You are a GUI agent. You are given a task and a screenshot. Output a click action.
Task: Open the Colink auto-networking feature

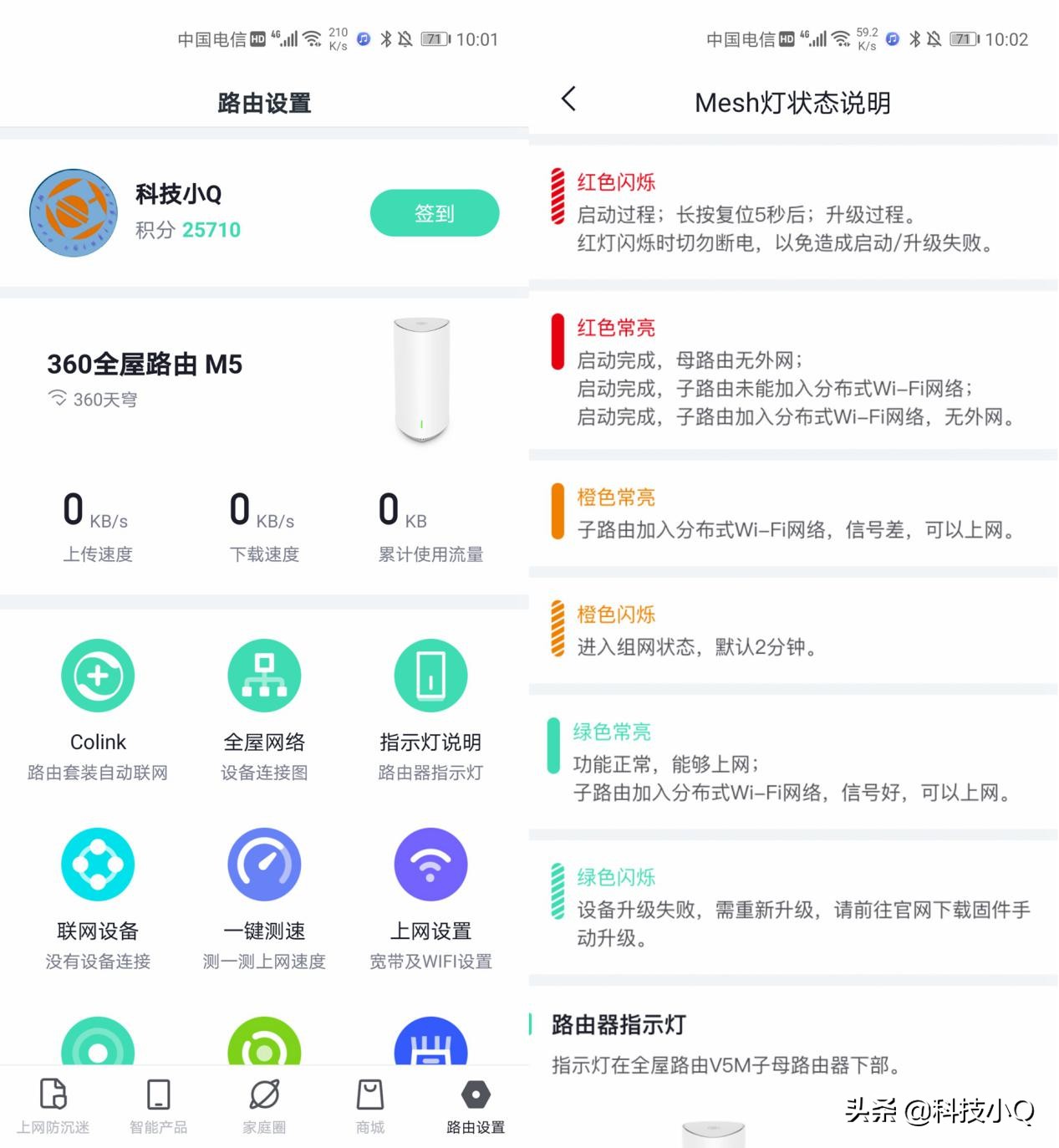coord(98,707)
